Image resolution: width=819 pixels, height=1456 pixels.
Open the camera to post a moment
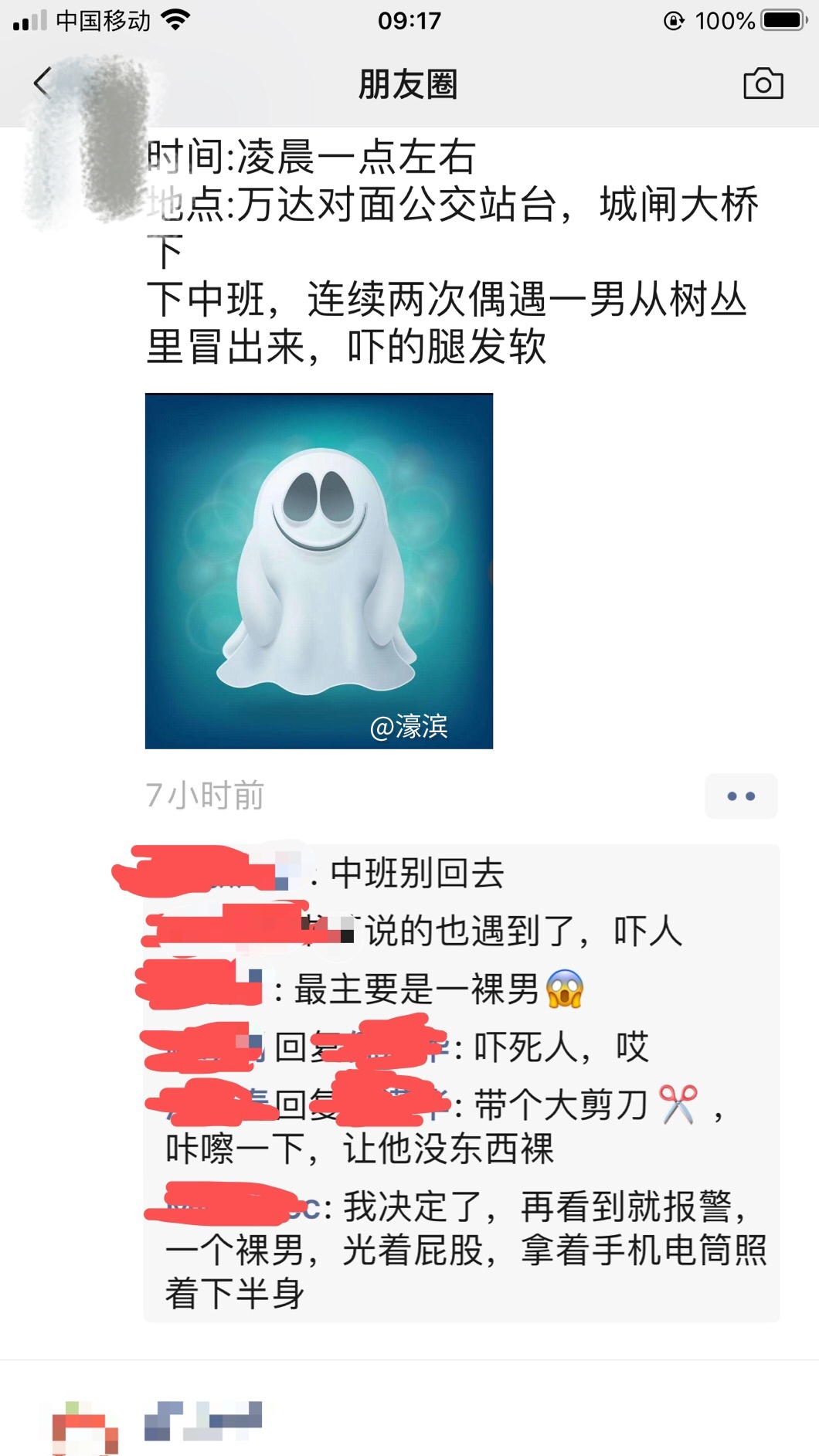(763, 83)
